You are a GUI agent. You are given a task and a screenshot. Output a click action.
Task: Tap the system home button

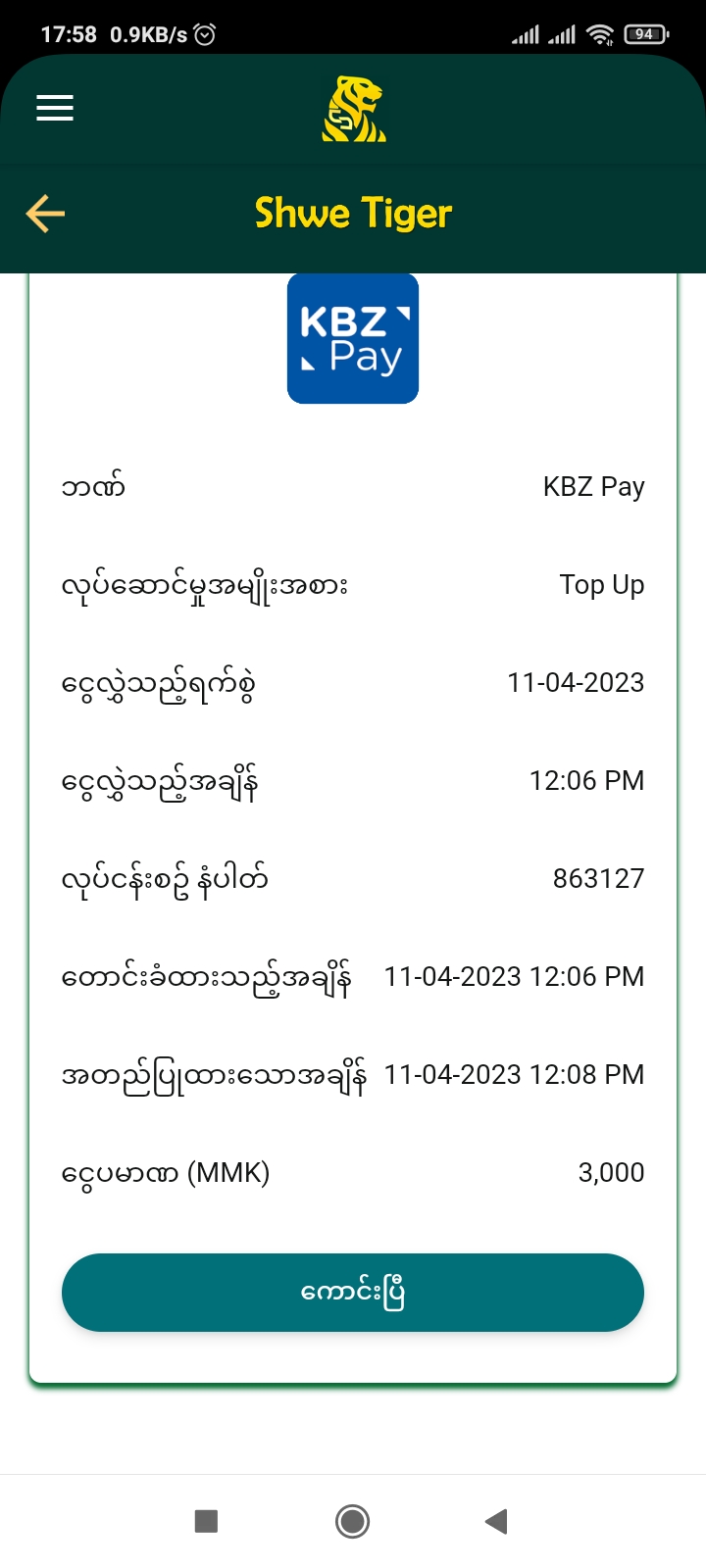pos(352,1521)
